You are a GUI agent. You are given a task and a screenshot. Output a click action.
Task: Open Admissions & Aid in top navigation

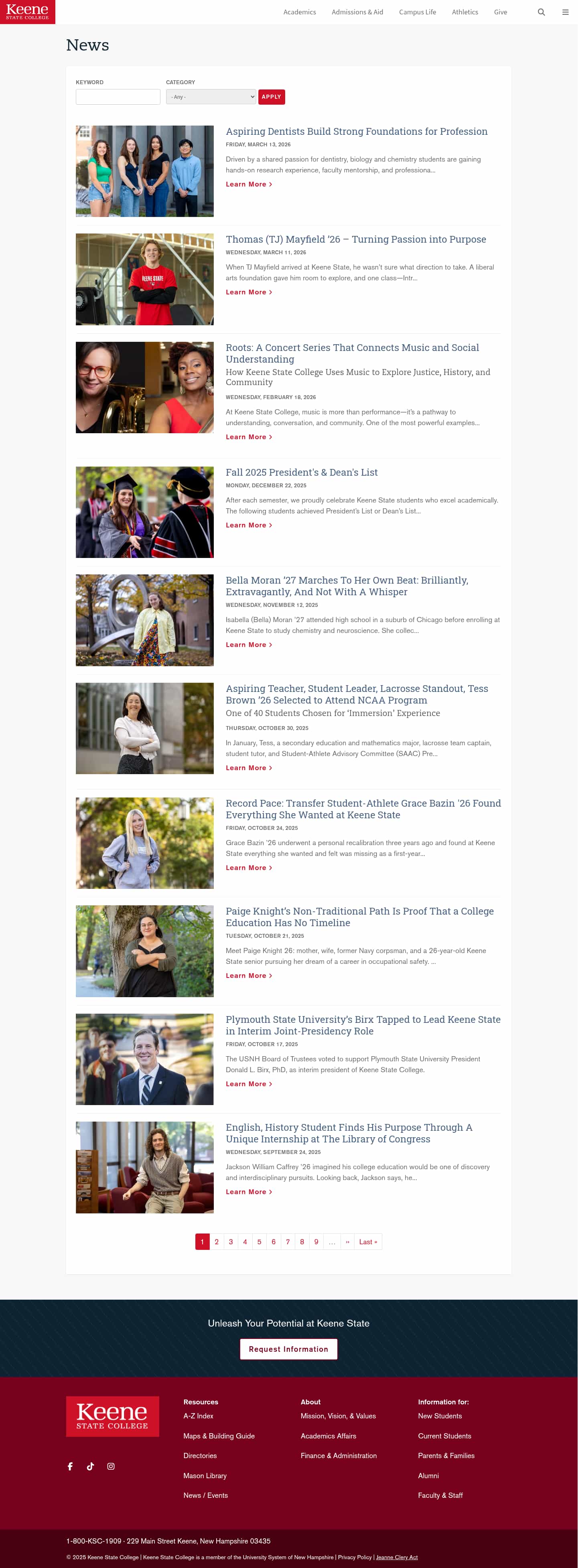click(x=357, y=12)
